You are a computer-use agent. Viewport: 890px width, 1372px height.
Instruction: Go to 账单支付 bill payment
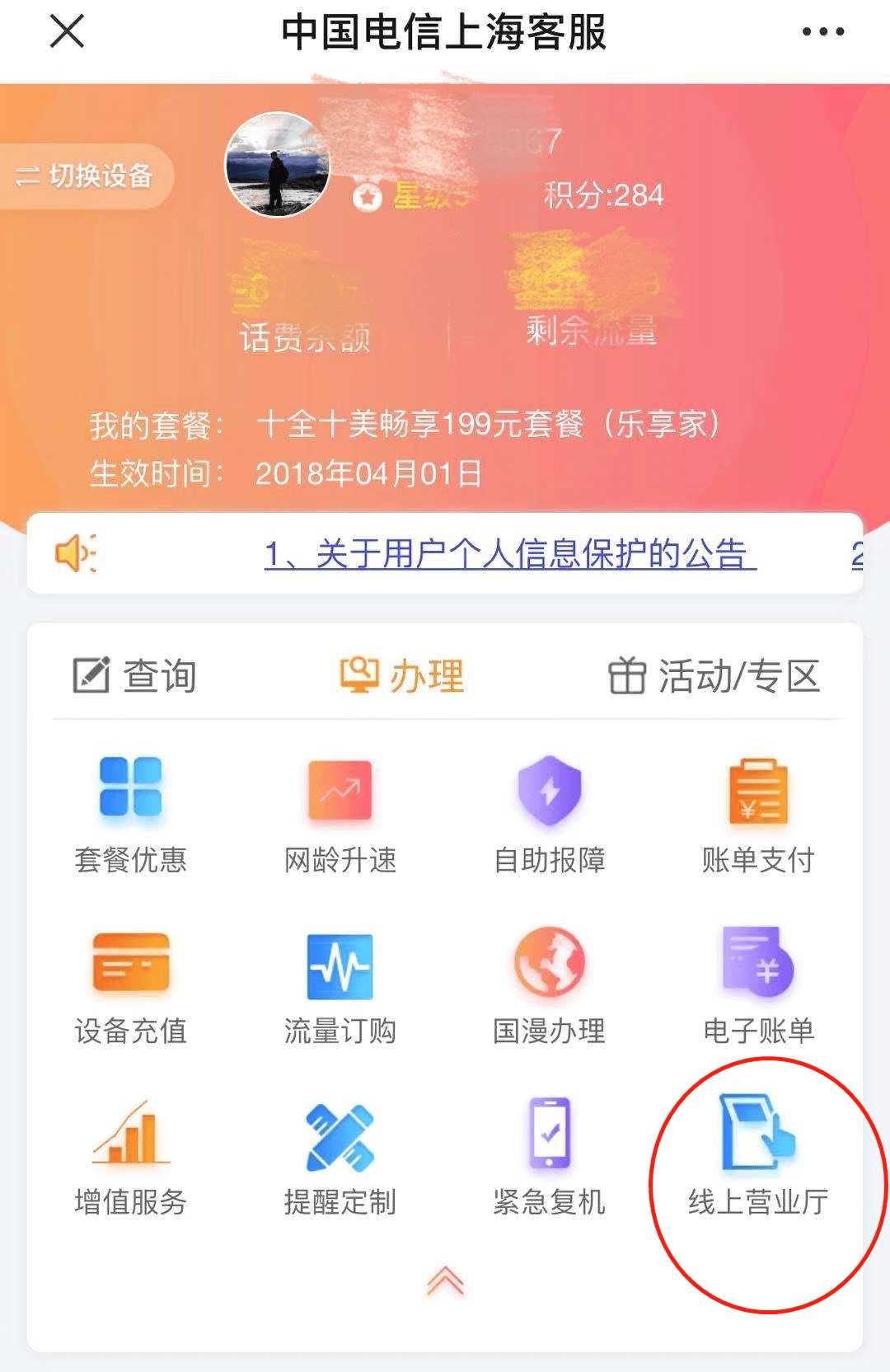click(x=758, y=812)
